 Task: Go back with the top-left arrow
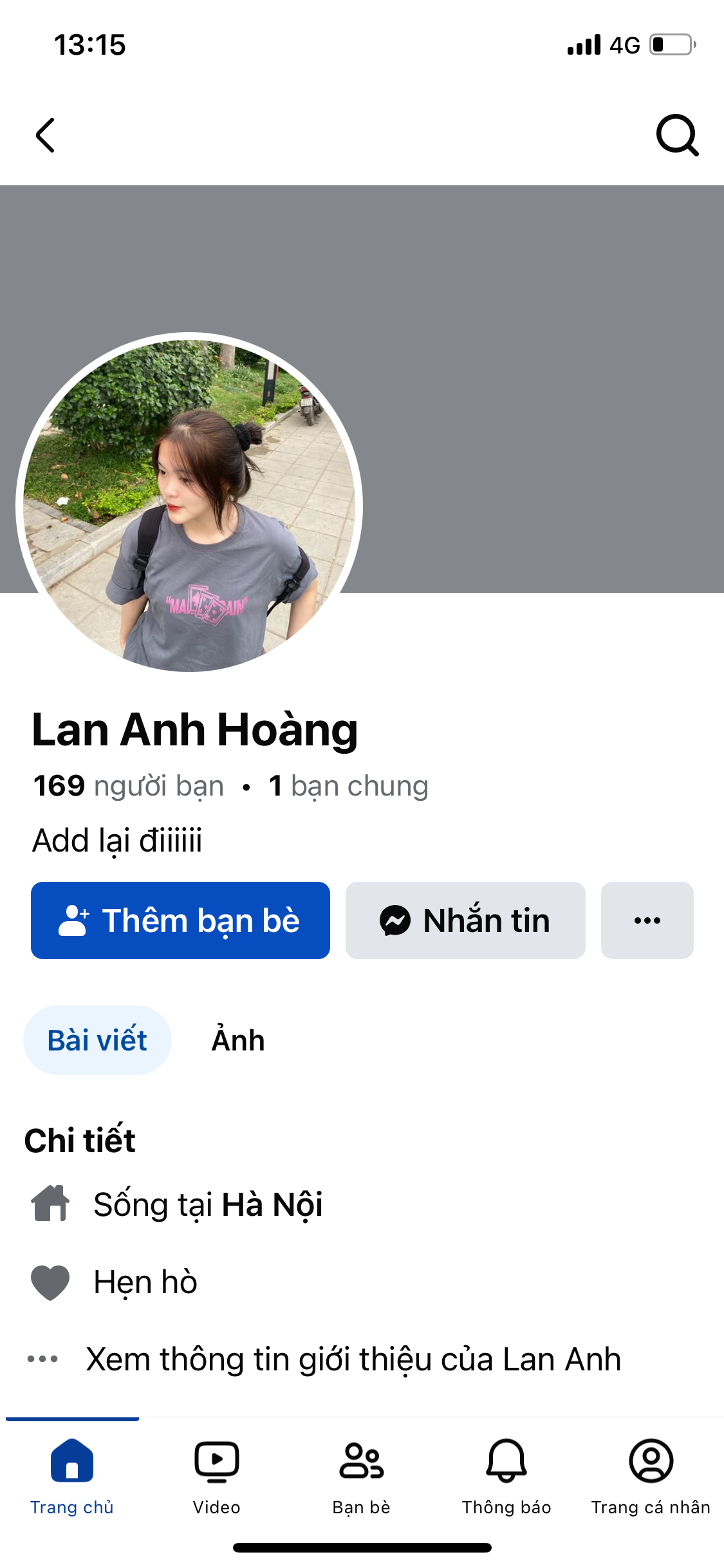click(x=45, y=135)
